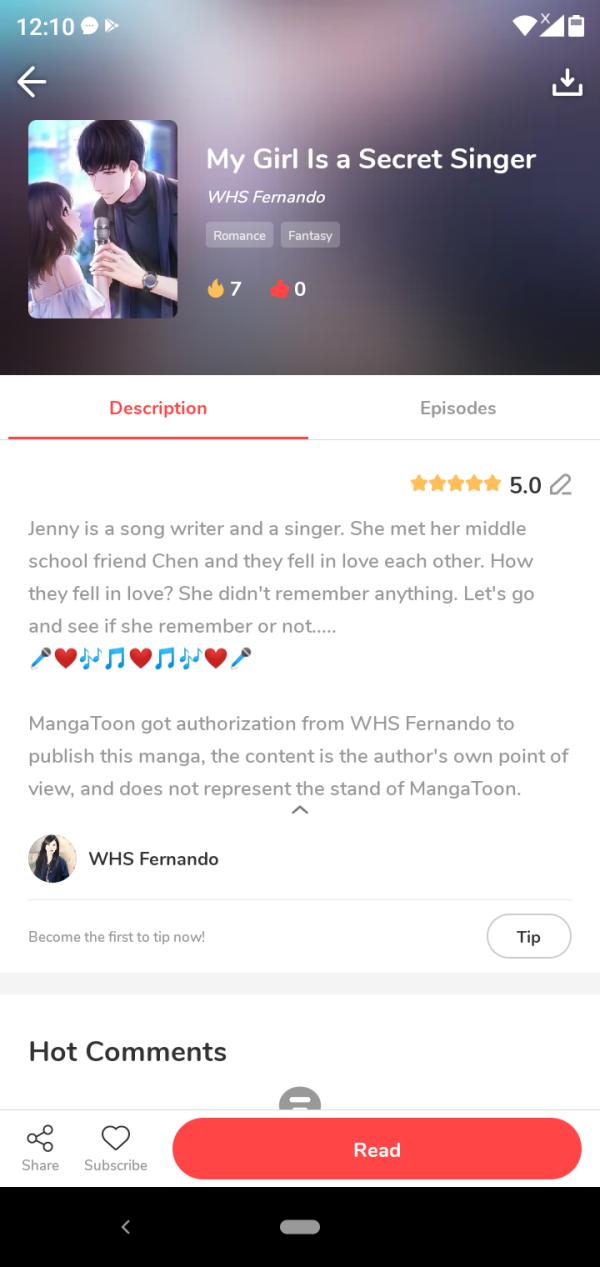Select the Fantasy genre tag
The image size is (600, 1267).
click(x=310, y=235)
